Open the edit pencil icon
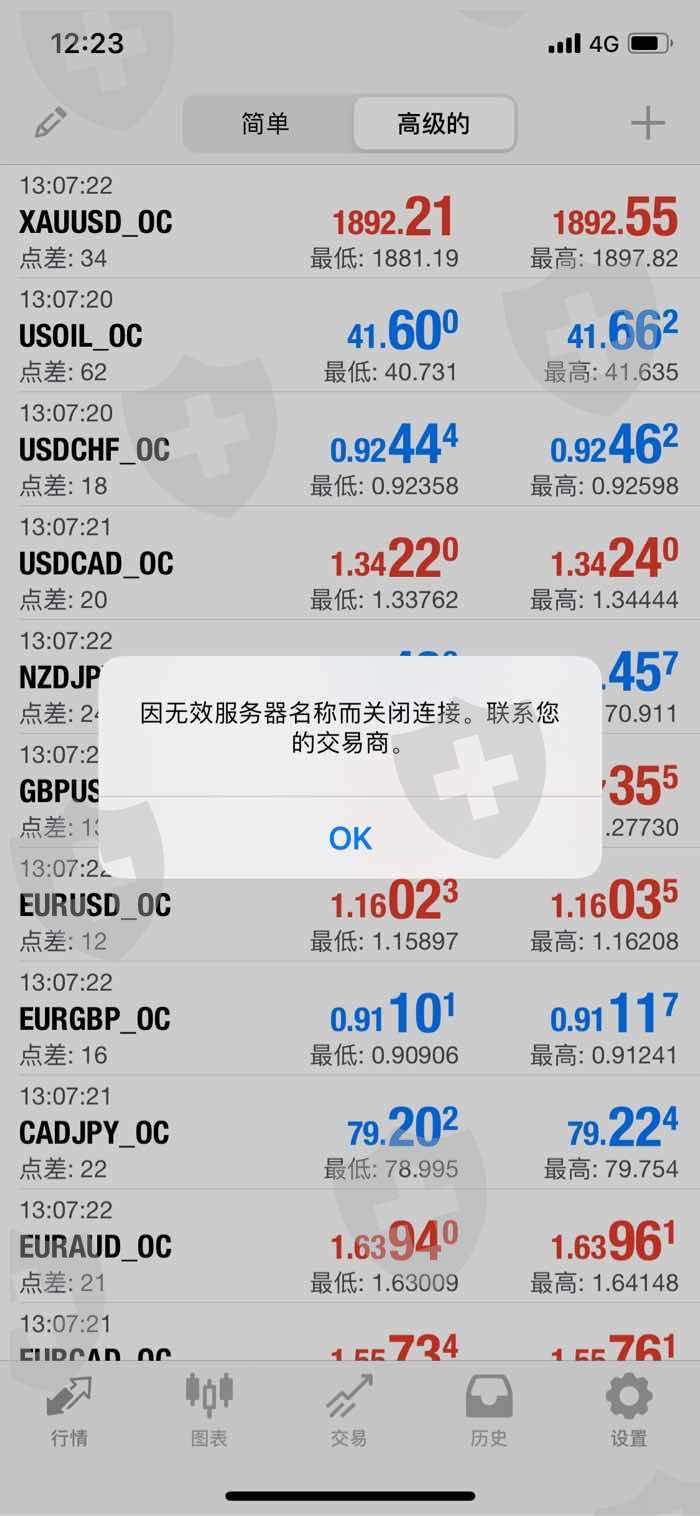This screenshot has height=1516, width=700. pos(50,124)
